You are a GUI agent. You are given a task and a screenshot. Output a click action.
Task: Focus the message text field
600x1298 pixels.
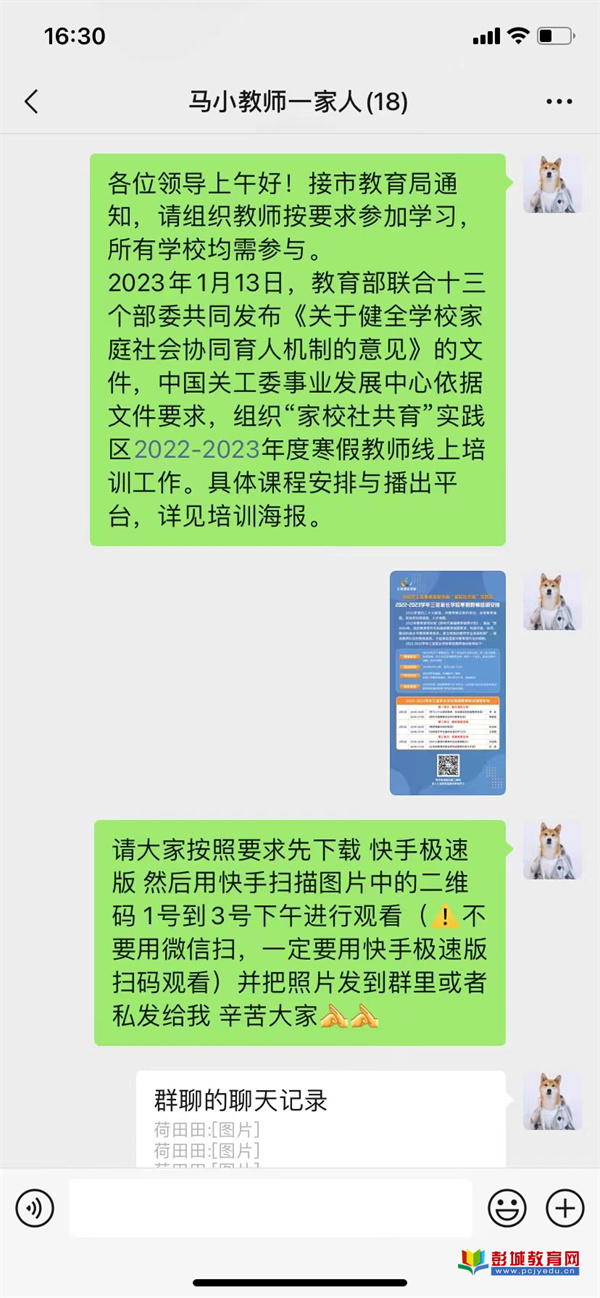[x=270, y=1208]
